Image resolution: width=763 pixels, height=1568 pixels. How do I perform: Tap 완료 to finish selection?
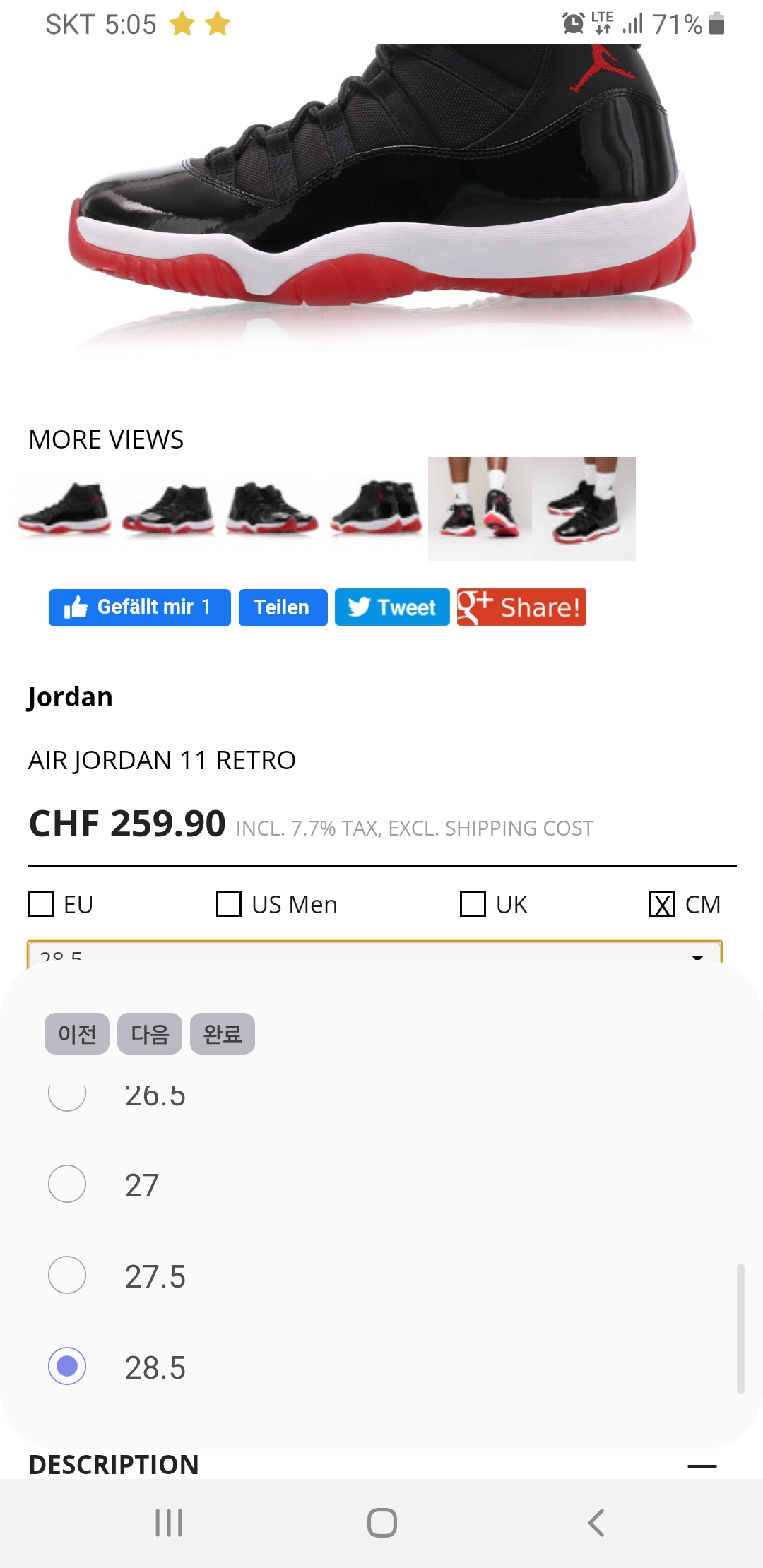point(223,1034)
